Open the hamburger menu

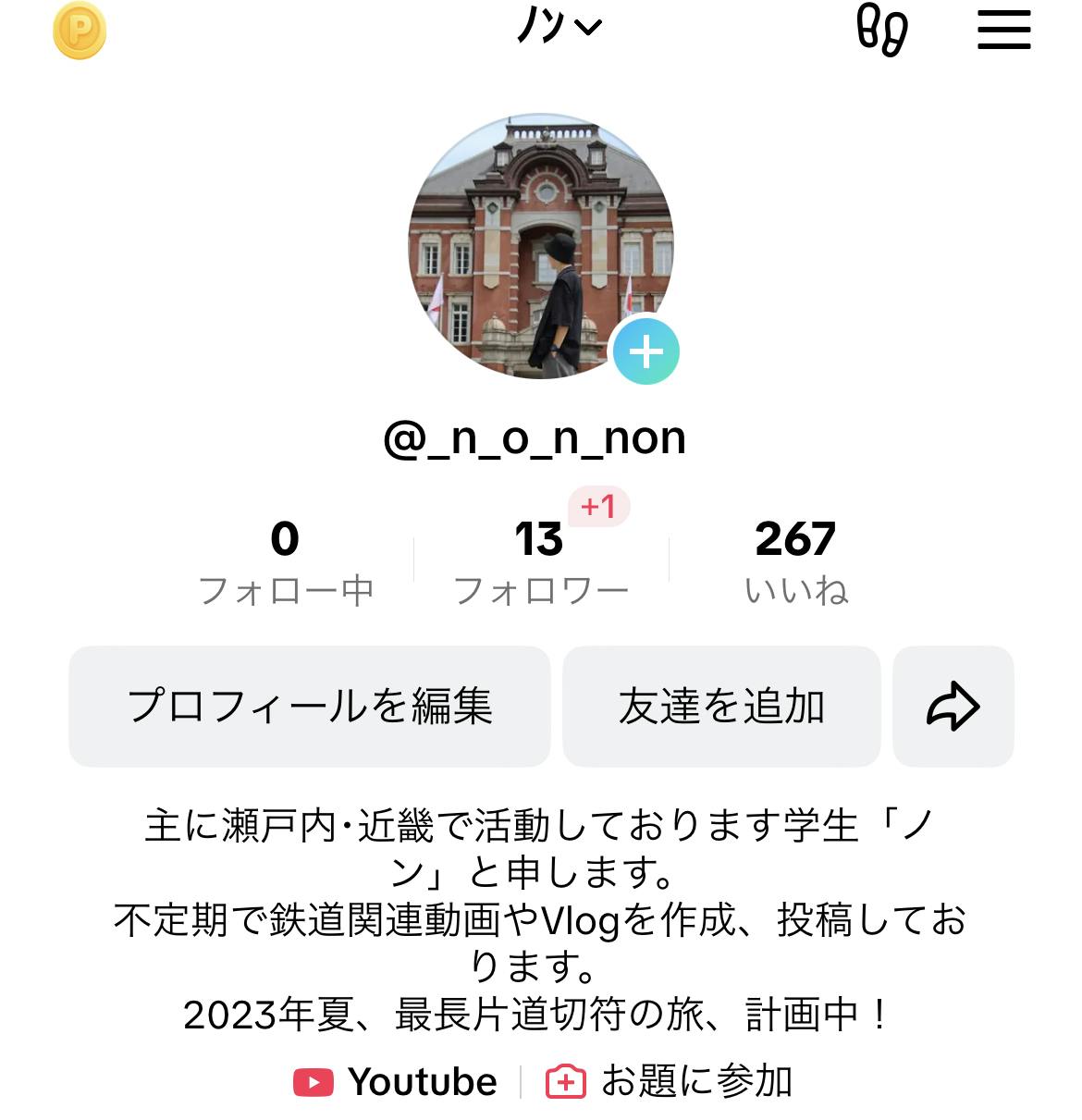coord(1003,31)
